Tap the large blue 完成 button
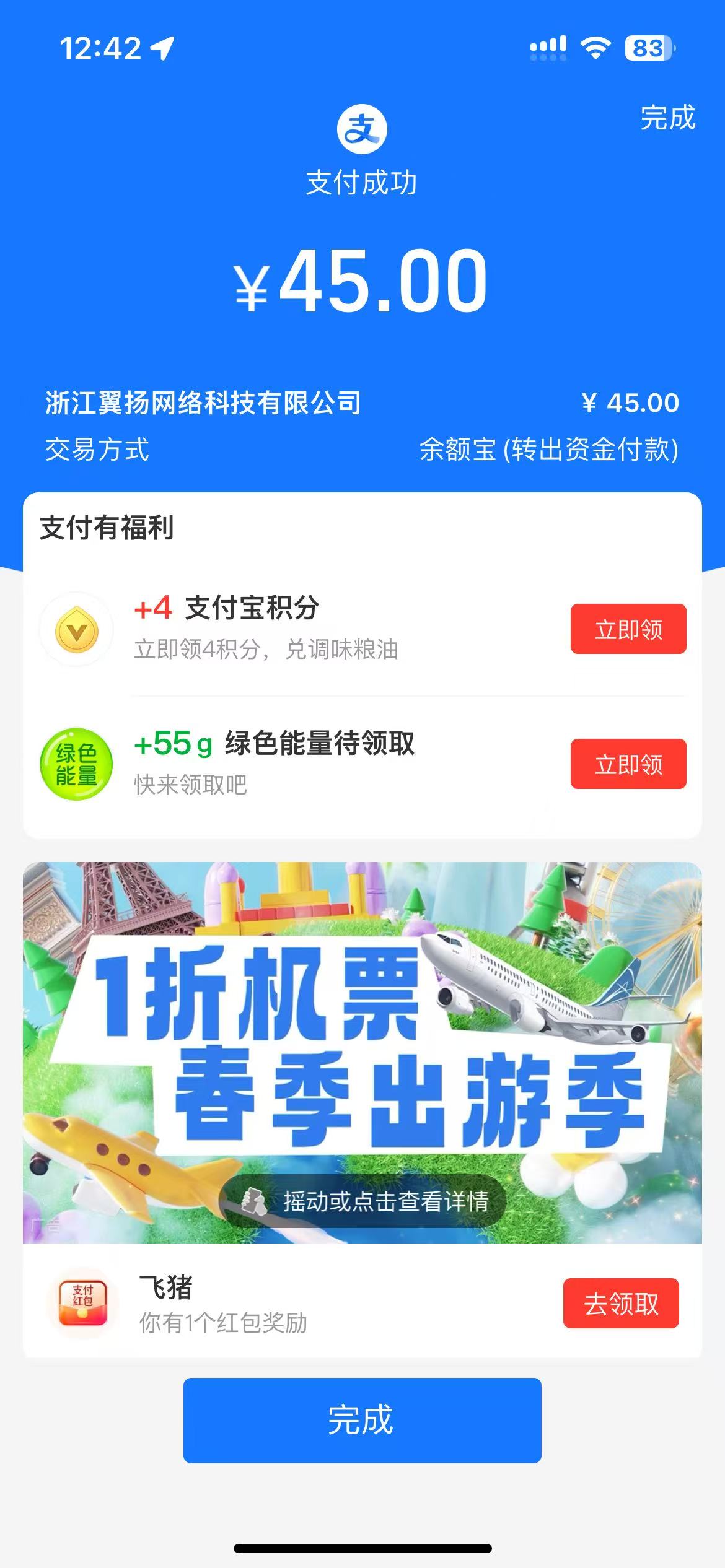This screenshot has height=1568, width=725. pos(362,1420)
